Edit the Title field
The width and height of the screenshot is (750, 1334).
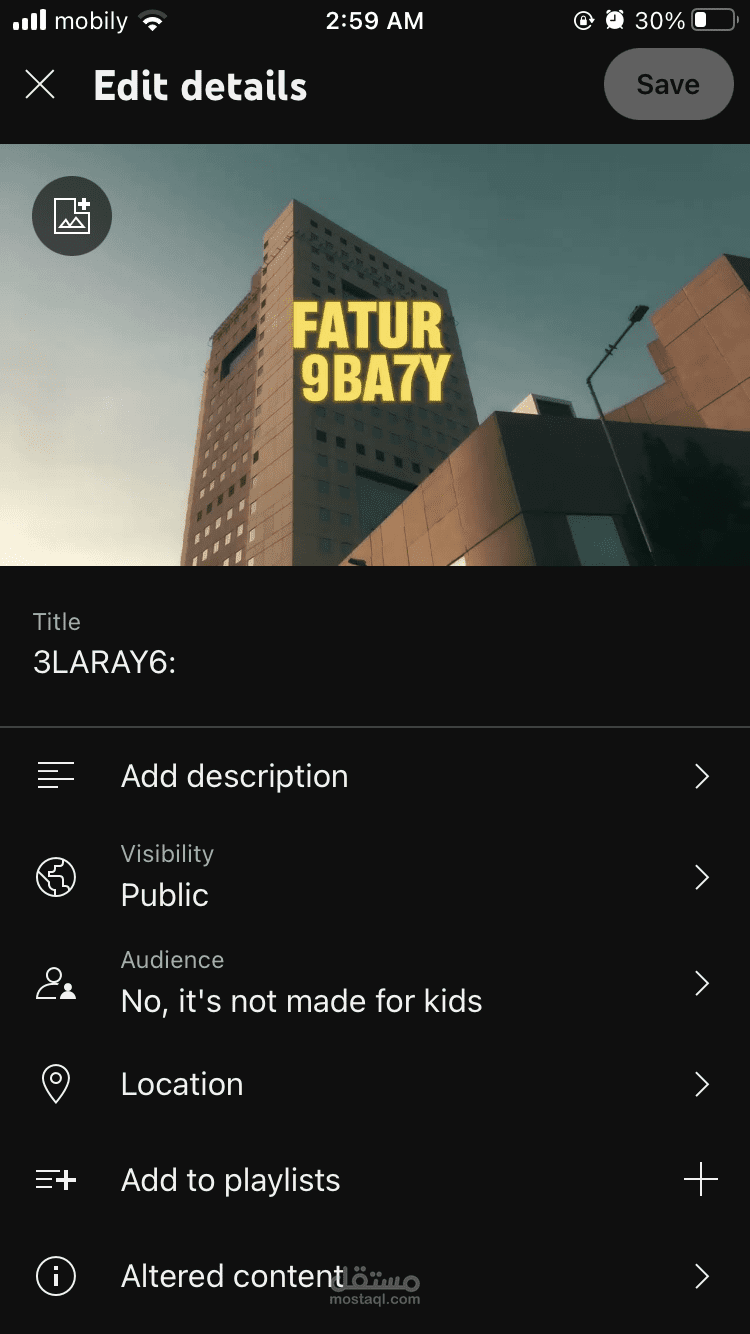coord(375,646)
